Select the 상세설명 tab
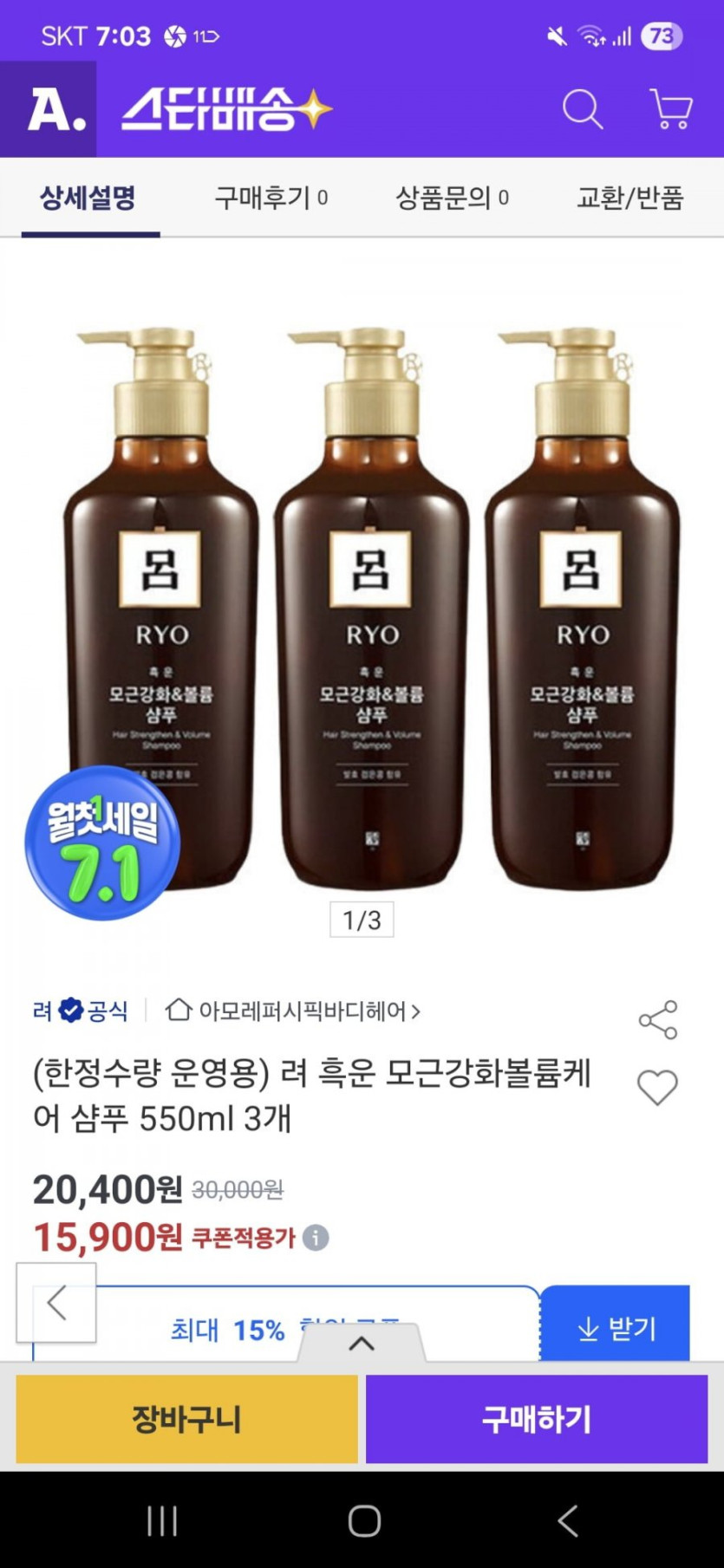This screenshot has height=1568, width=724. coord(88,198)
